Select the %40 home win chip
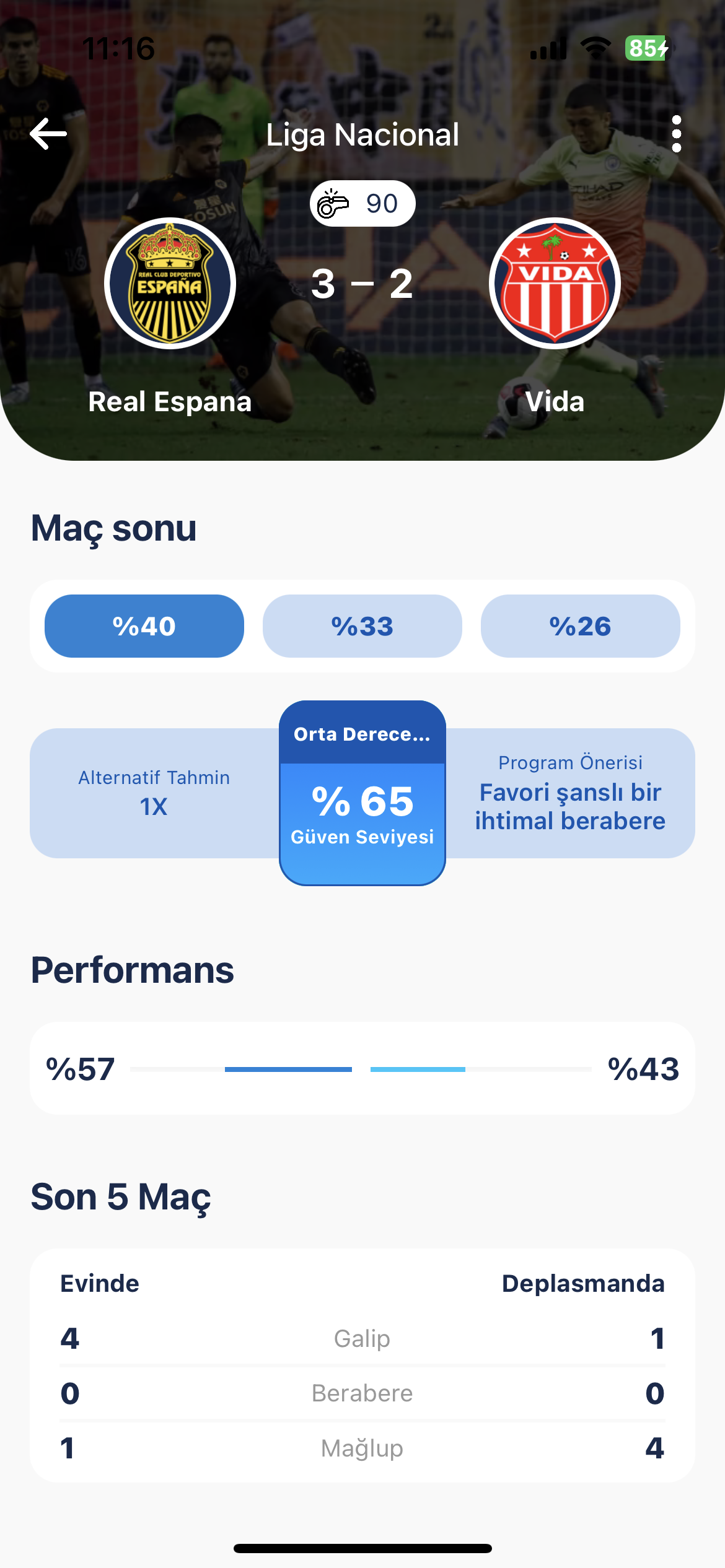 point(144,626)
